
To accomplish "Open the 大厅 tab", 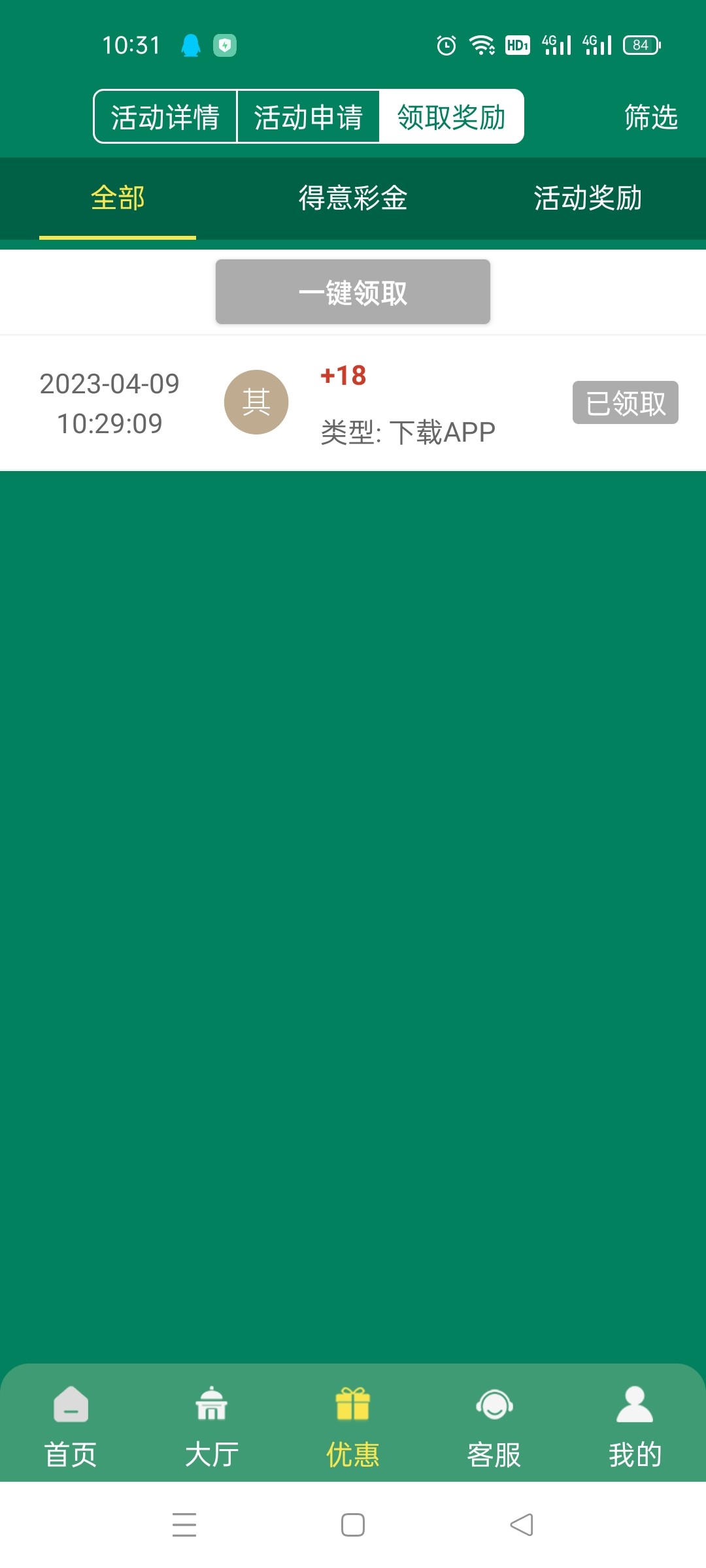I will 212,1426.
